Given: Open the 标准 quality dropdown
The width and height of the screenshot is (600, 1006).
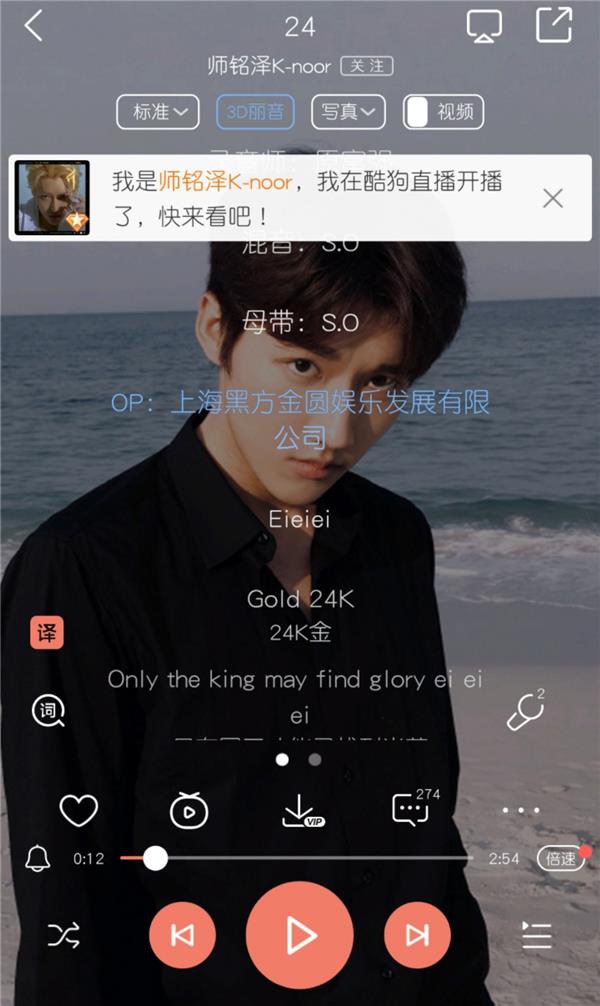Looking at the screenshot, I should tap(158, 112).
